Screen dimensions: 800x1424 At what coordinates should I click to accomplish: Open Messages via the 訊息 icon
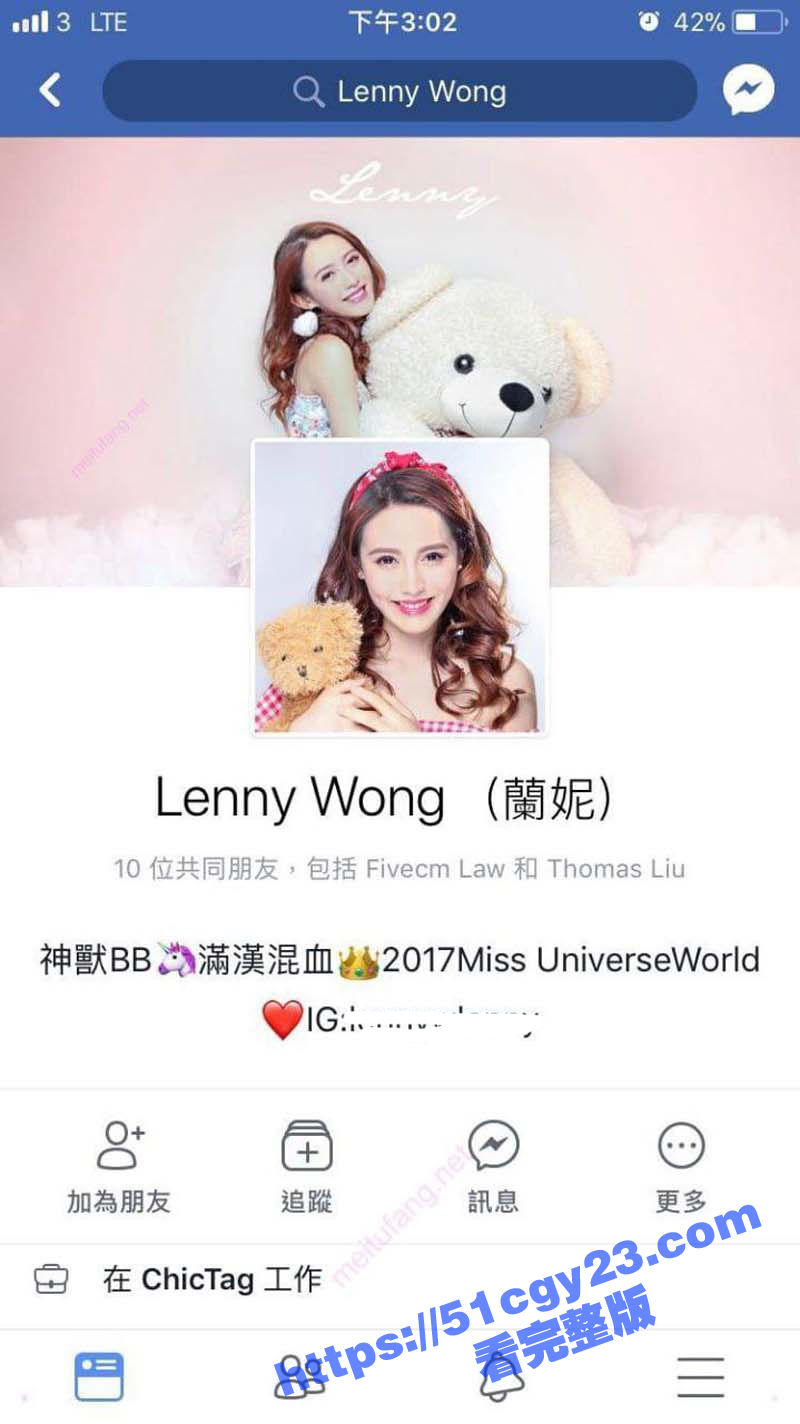tap(493, 1146)
